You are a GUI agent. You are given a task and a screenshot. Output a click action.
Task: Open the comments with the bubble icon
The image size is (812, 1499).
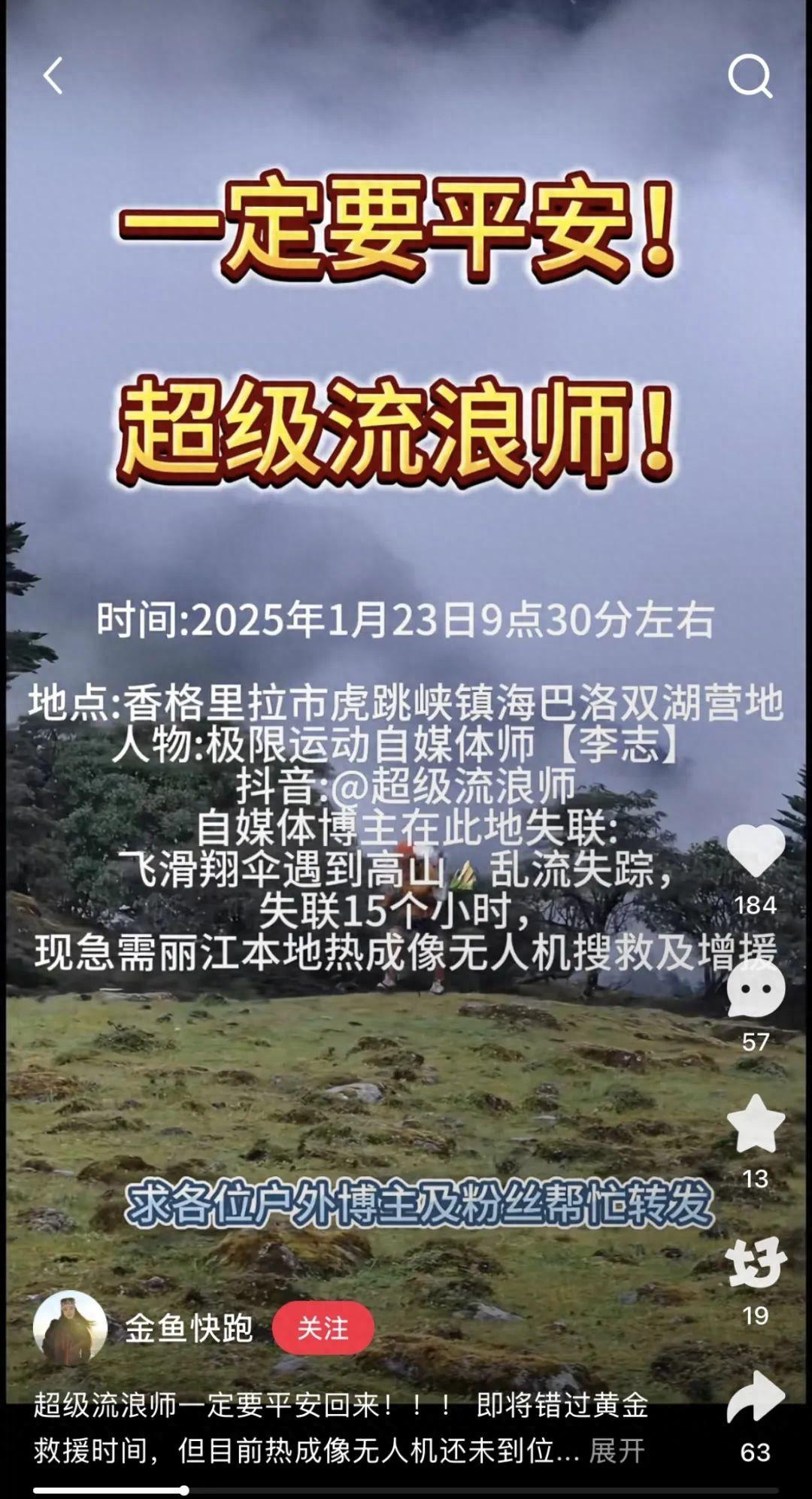[x=755, y=990]
